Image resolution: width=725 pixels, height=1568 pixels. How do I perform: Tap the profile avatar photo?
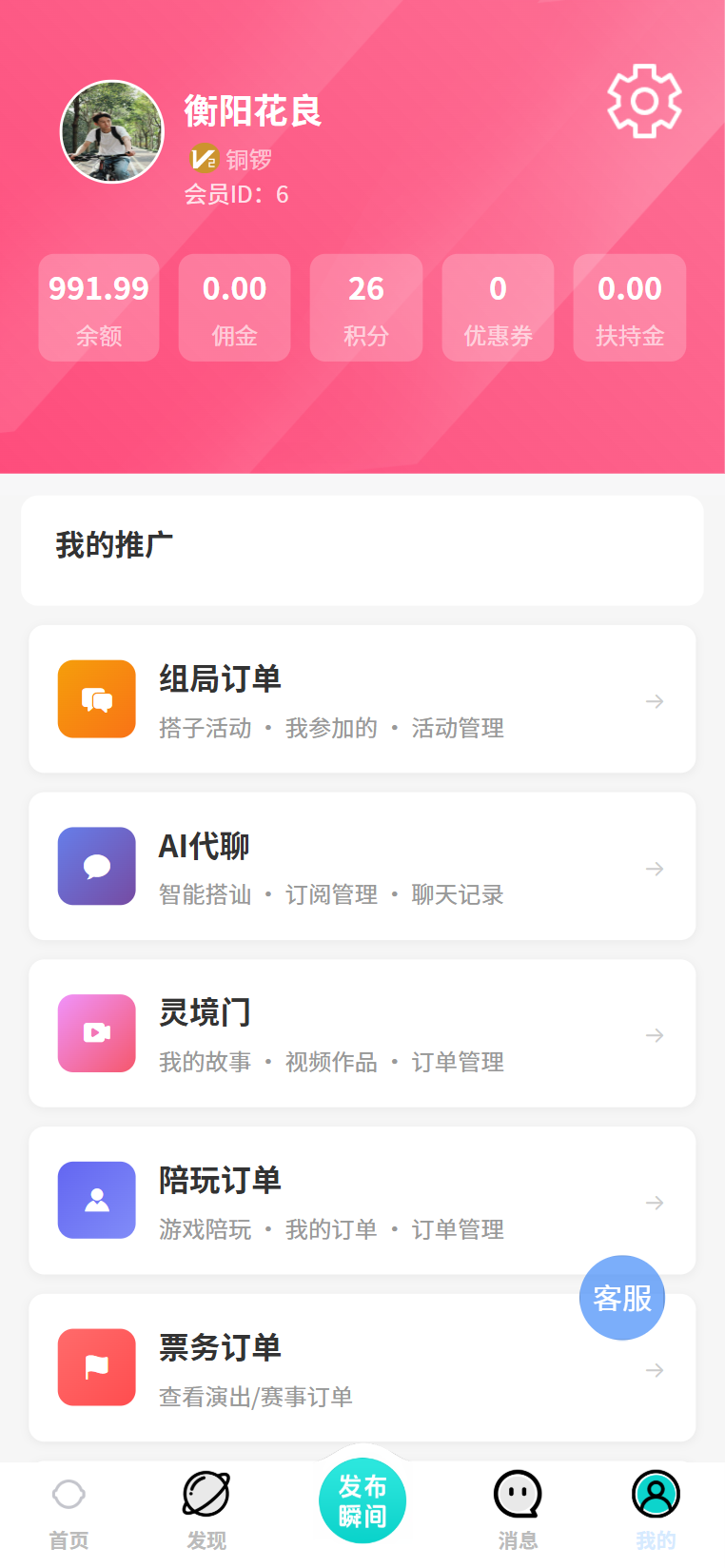coord(111,131)
